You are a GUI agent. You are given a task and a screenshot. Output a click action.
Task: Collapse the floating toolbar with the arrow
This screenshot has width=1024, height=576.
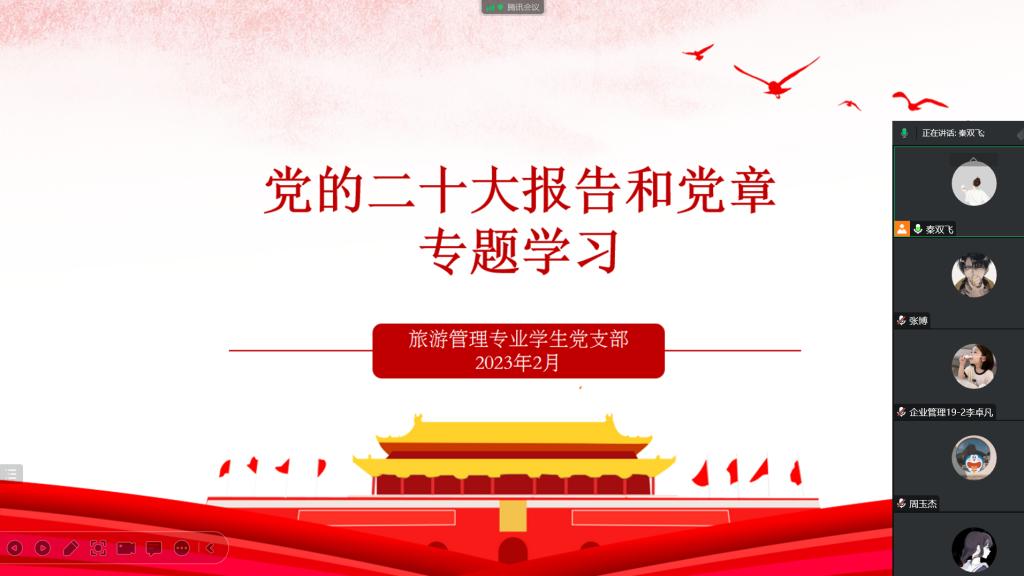point(210,548)
